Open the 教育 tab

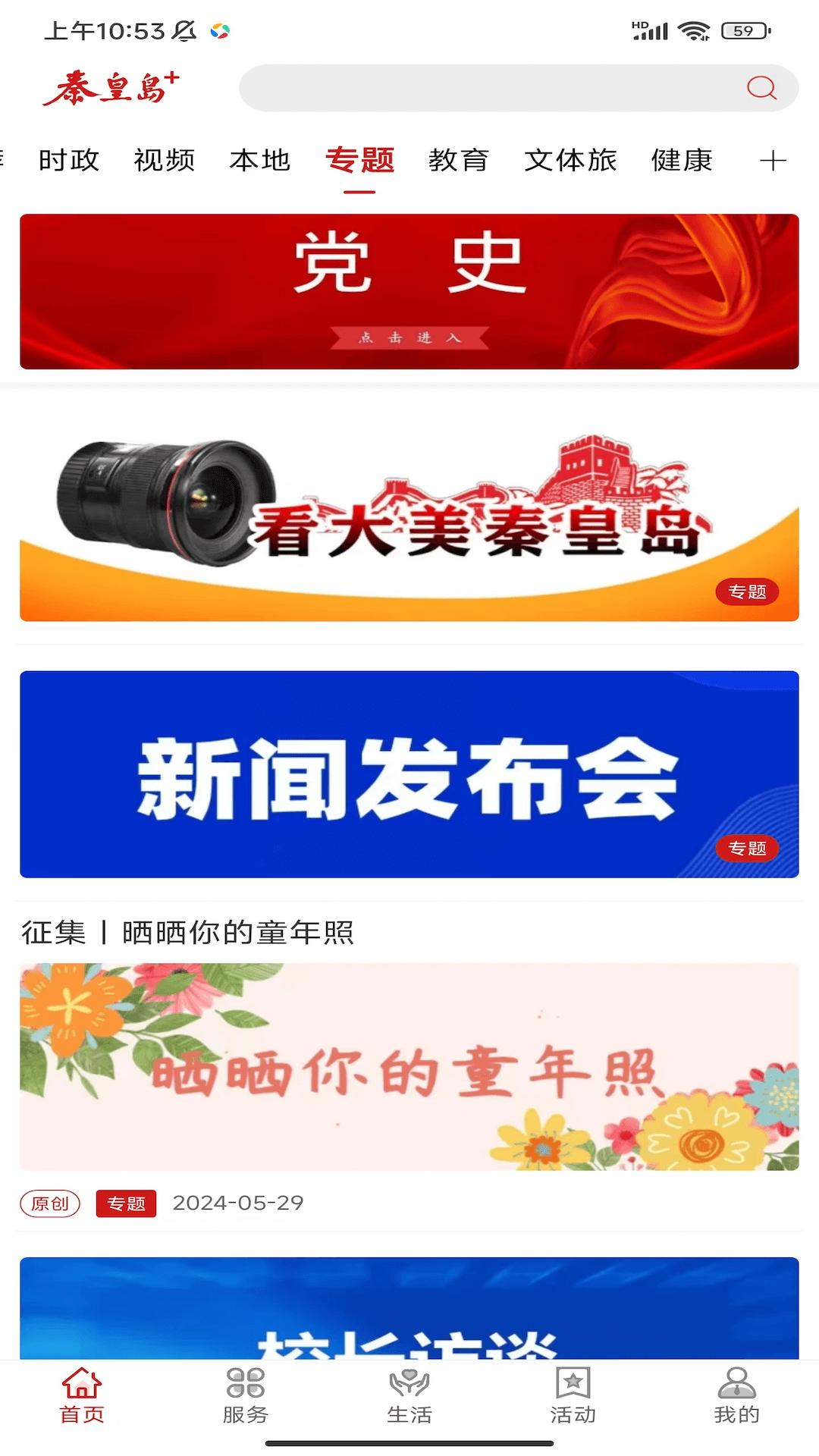(x=459, y=160)
